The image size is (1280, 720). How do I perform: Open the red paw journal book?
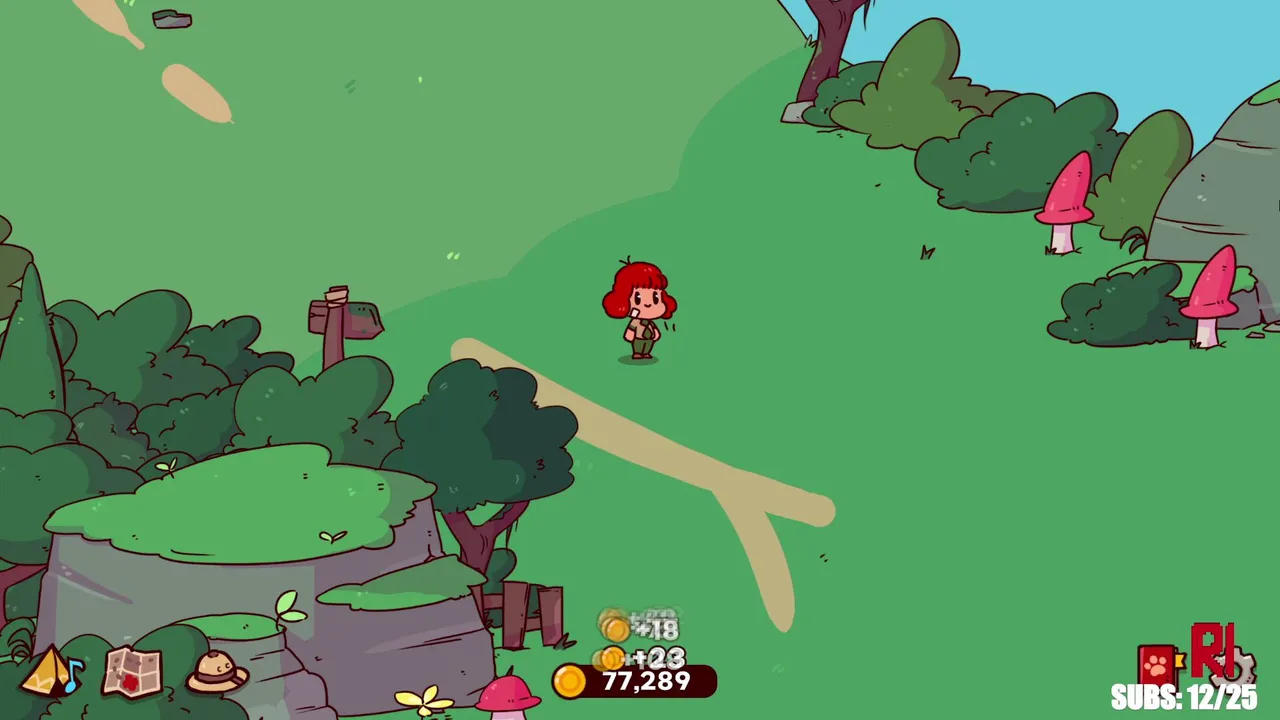[x=1157, y=665]
